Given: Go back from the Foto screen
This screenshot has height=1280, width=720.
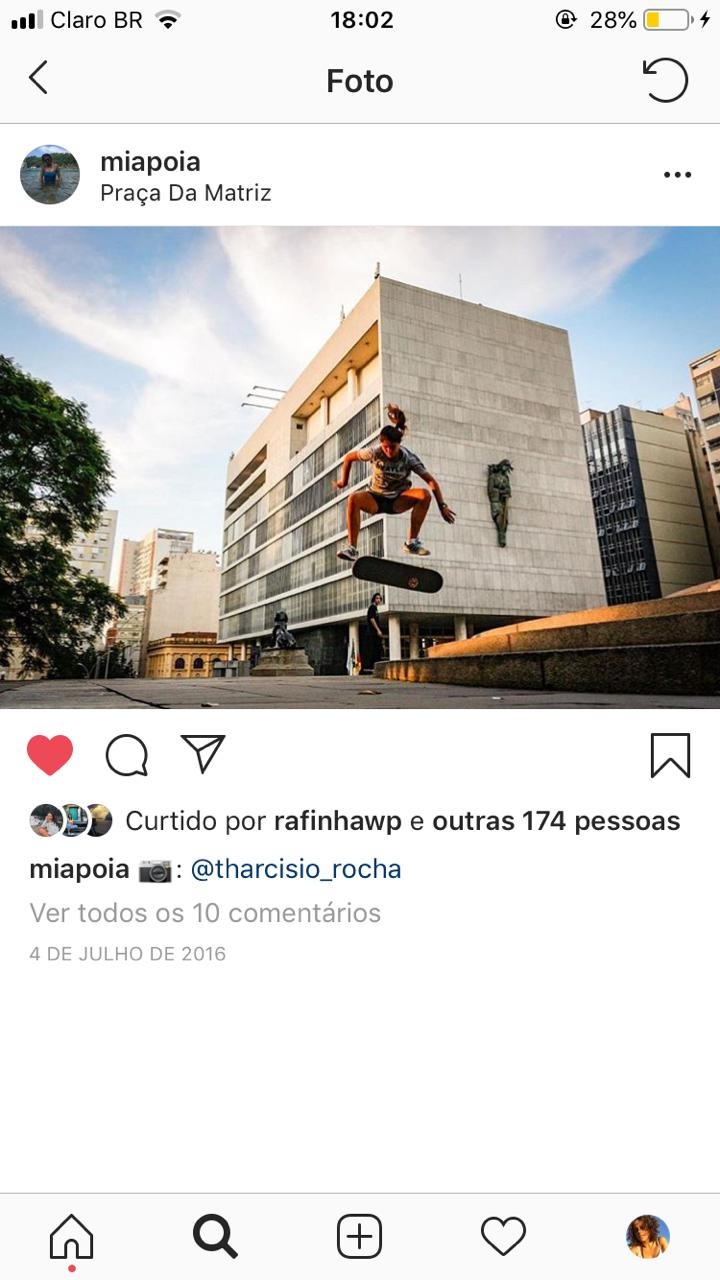Looking at the screenshot, I should coord(38,78).
